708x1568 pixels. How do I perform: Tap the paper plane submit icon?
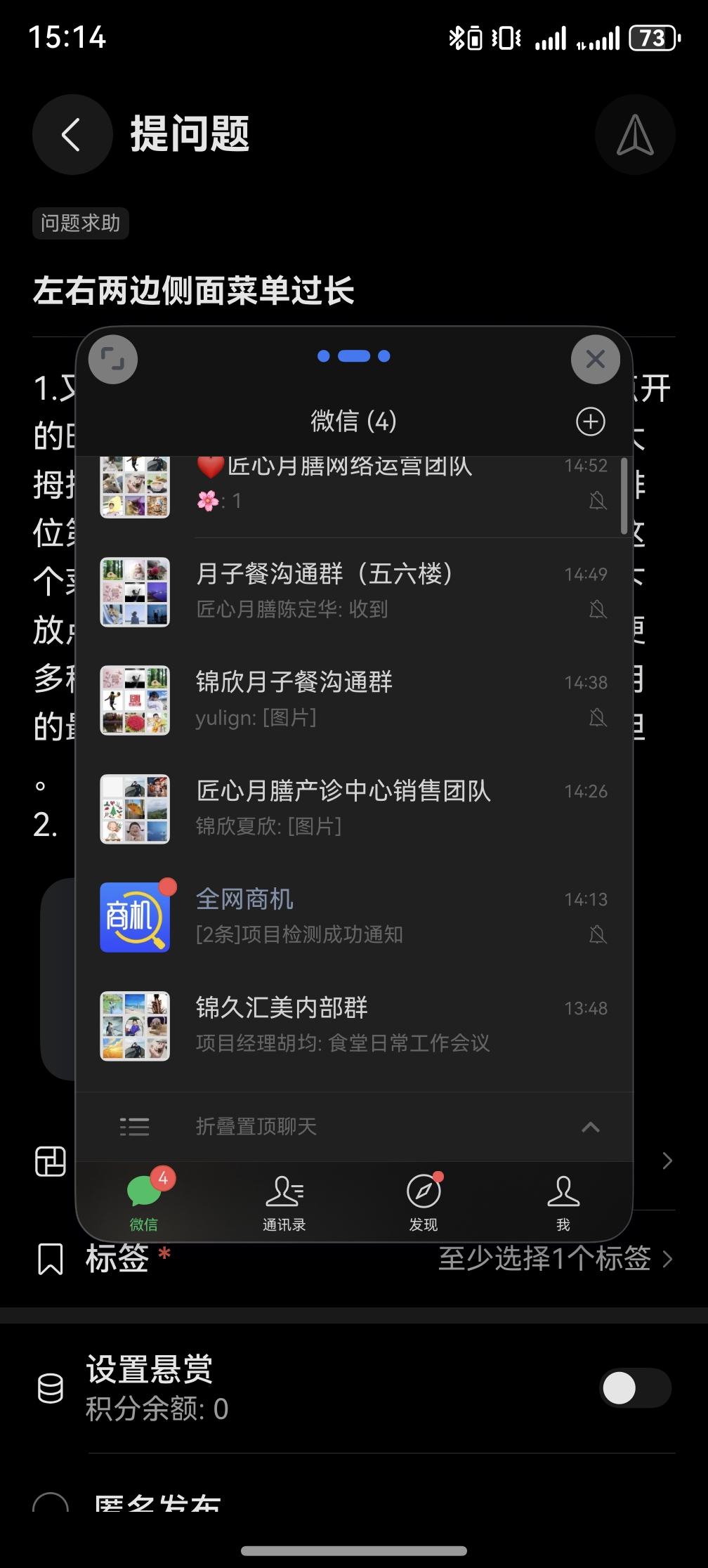(x=634, y=133)
